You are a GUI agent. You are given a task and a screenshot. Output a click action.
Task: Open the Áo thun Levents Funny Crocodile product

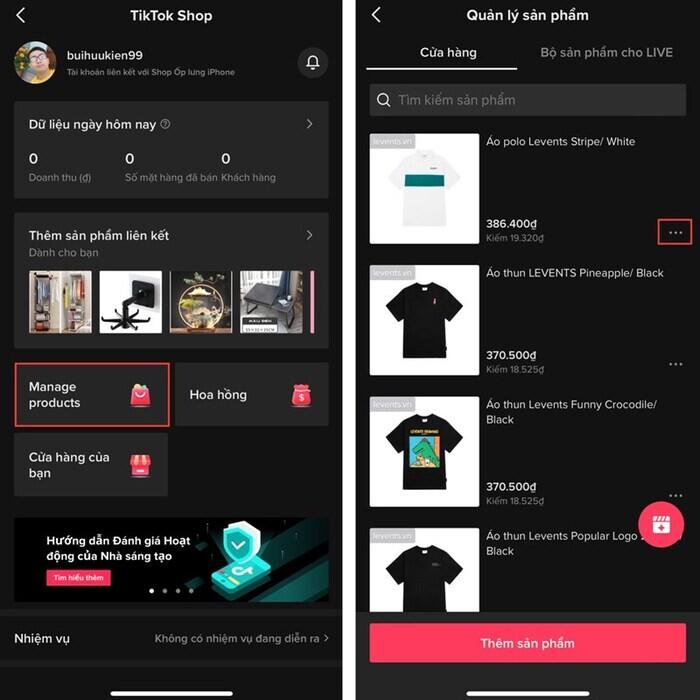[x=571, y=412]
